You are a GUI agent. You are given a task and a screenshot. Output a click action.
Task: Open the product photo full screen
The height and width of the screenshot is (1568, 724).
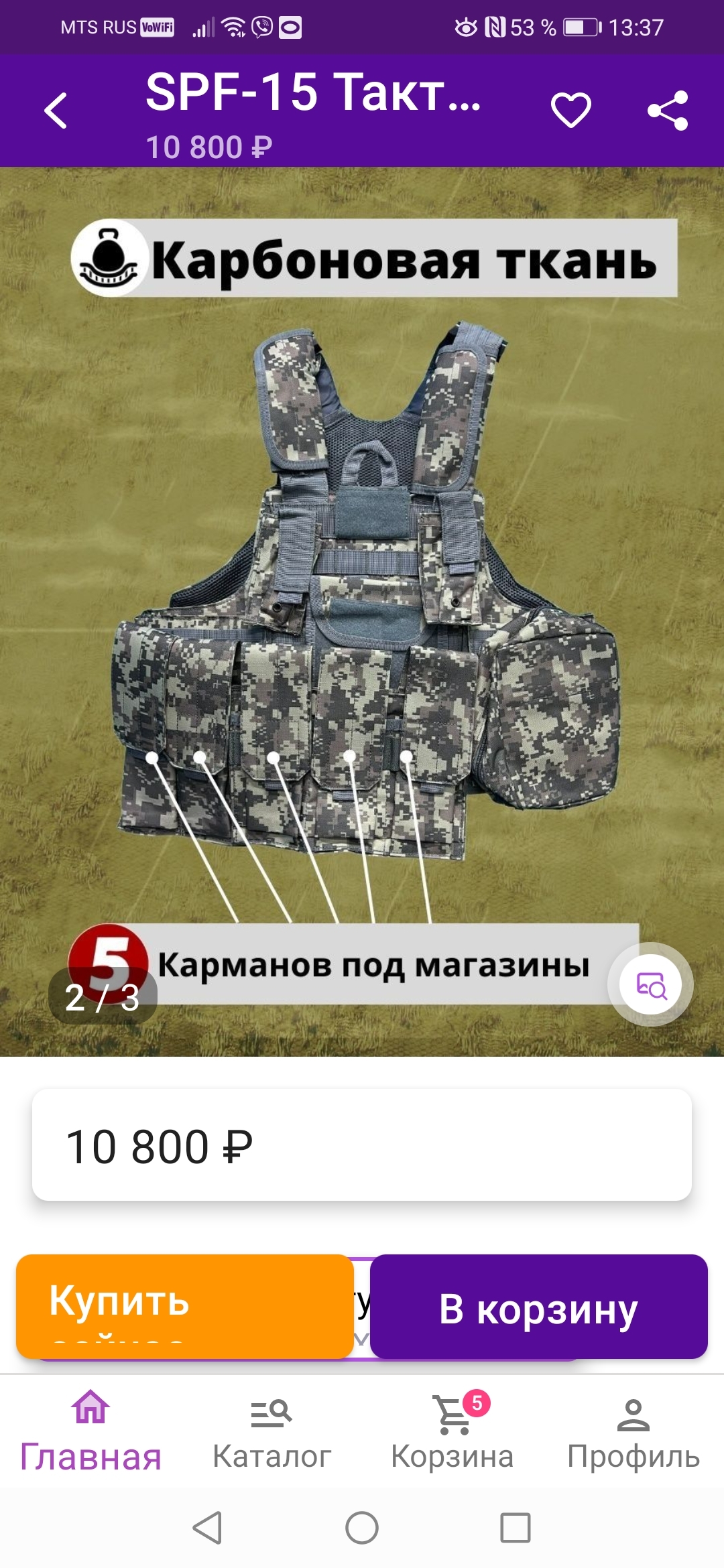click(x=362, y=603)
